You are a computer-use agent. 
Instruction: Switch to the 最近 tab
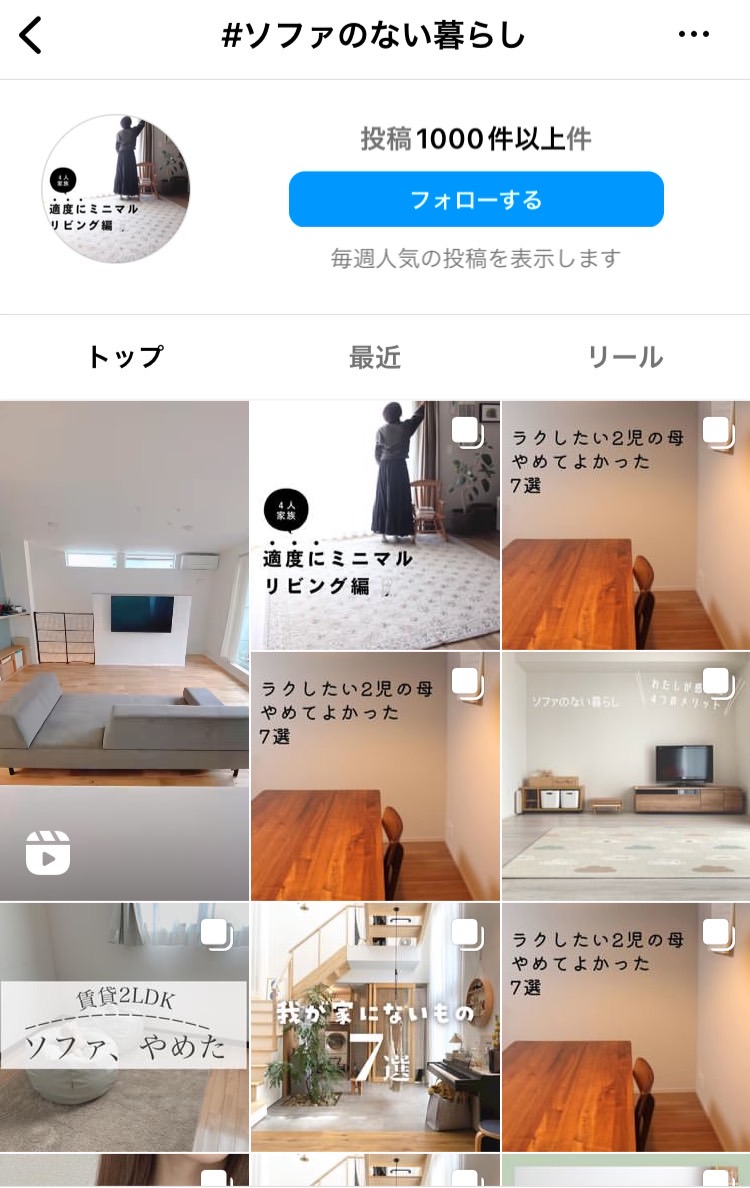point(375,357)
